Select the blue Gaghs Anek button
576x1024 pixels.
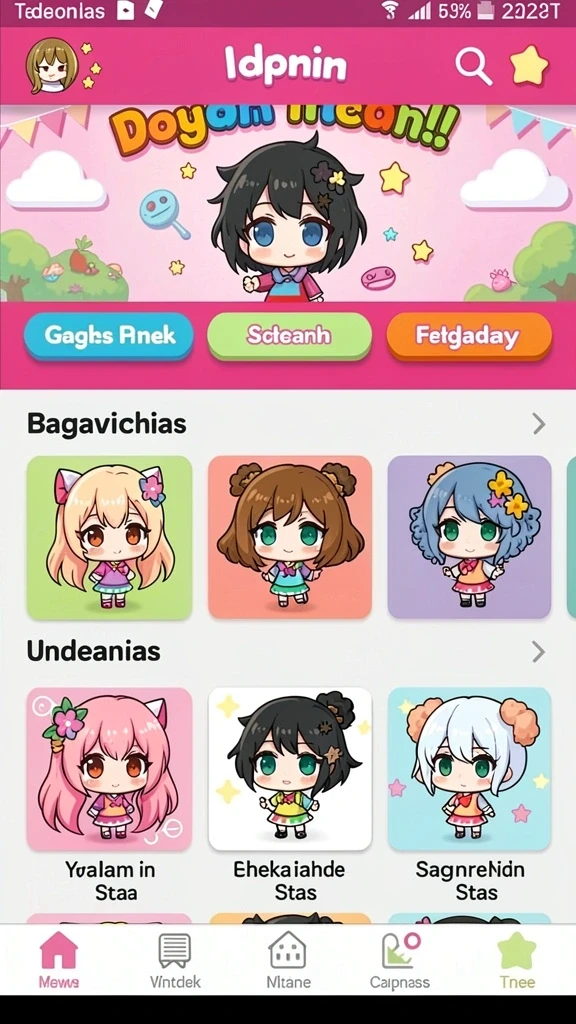pos(109,336)
